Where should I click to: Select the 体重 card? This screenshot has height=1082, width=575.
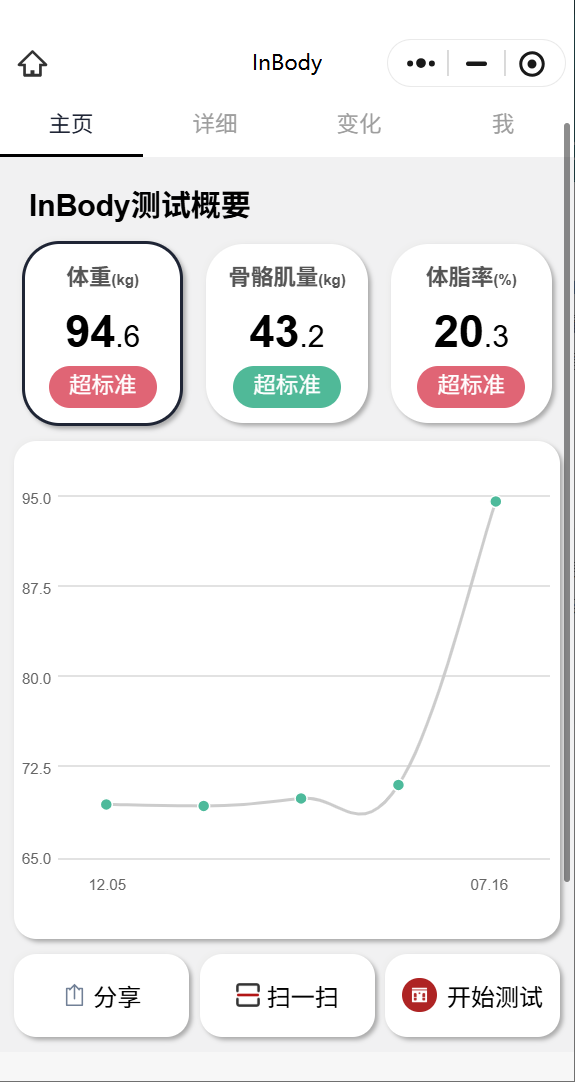(x=103, y=333)
